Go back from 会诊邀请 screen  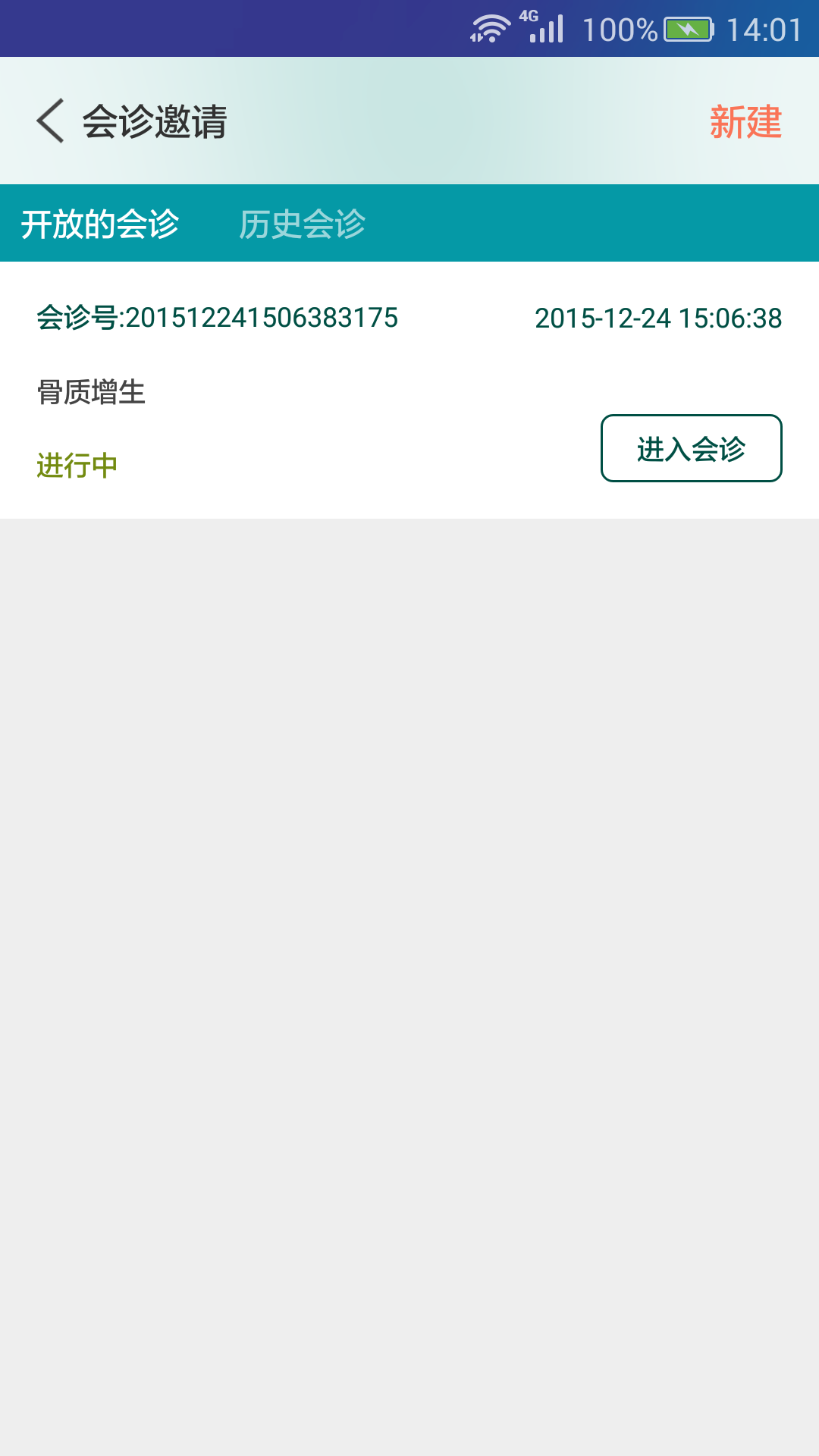[50, 121]
